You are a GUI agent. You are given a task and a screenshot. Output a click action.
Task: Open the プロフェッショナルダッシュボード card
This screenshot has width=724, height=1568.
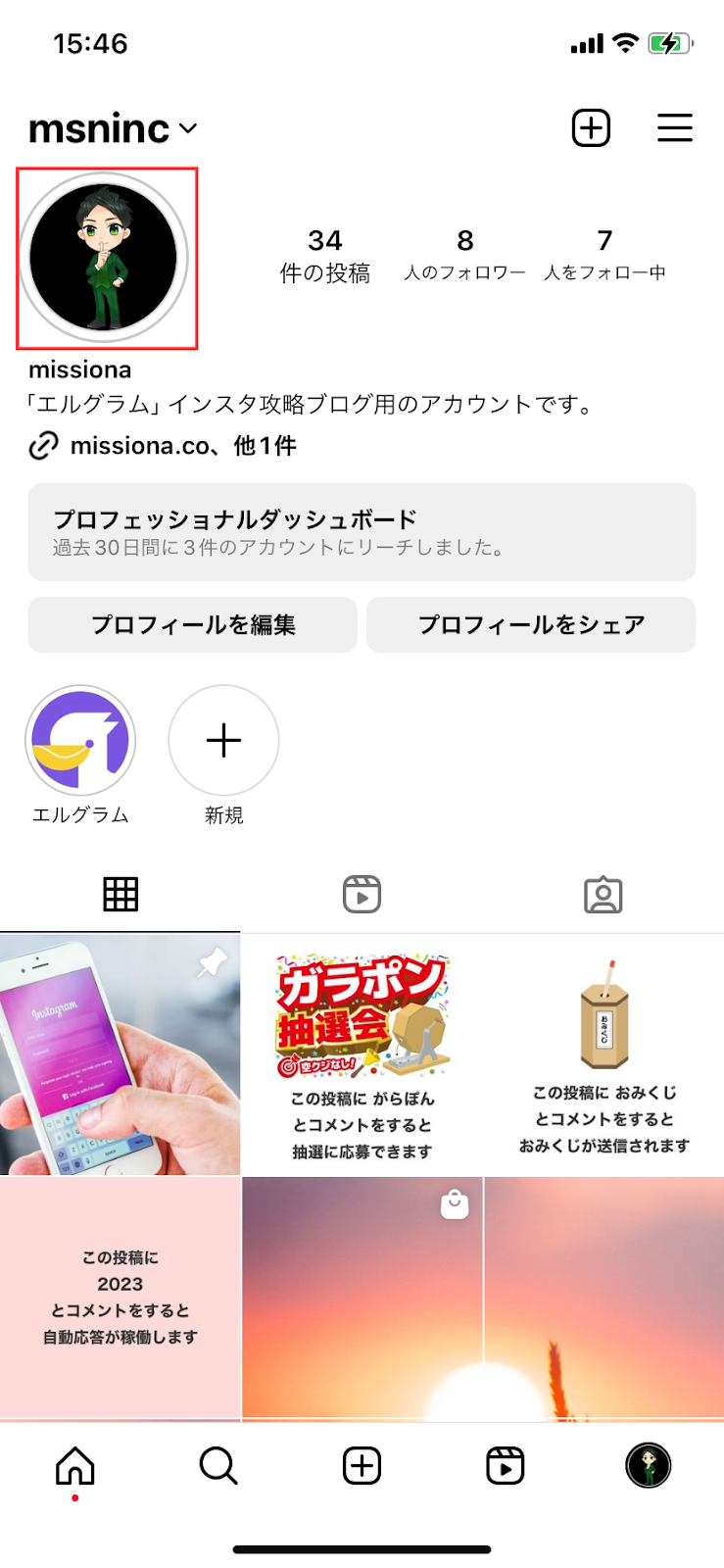[x=362, y=532]
